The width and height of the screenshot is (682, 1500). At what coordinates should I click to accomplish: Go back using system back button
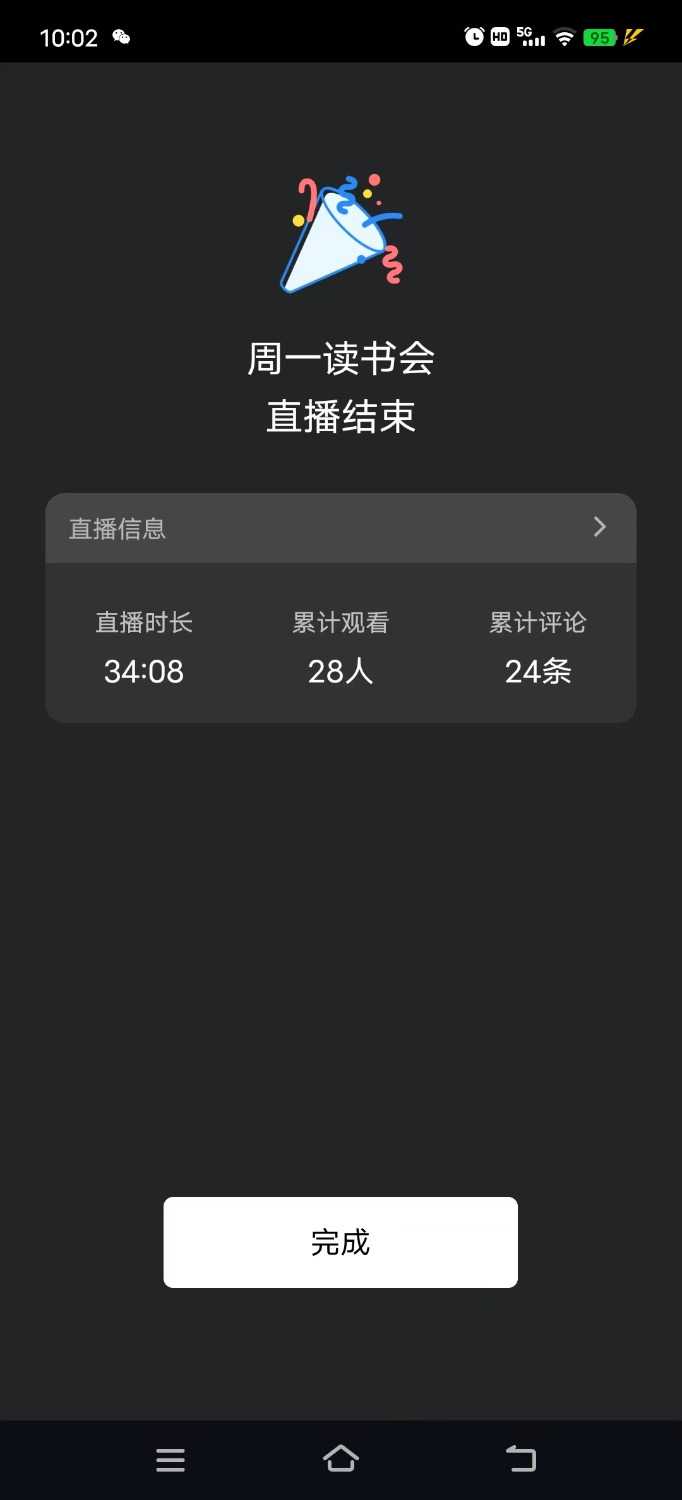coord(521,1459)
